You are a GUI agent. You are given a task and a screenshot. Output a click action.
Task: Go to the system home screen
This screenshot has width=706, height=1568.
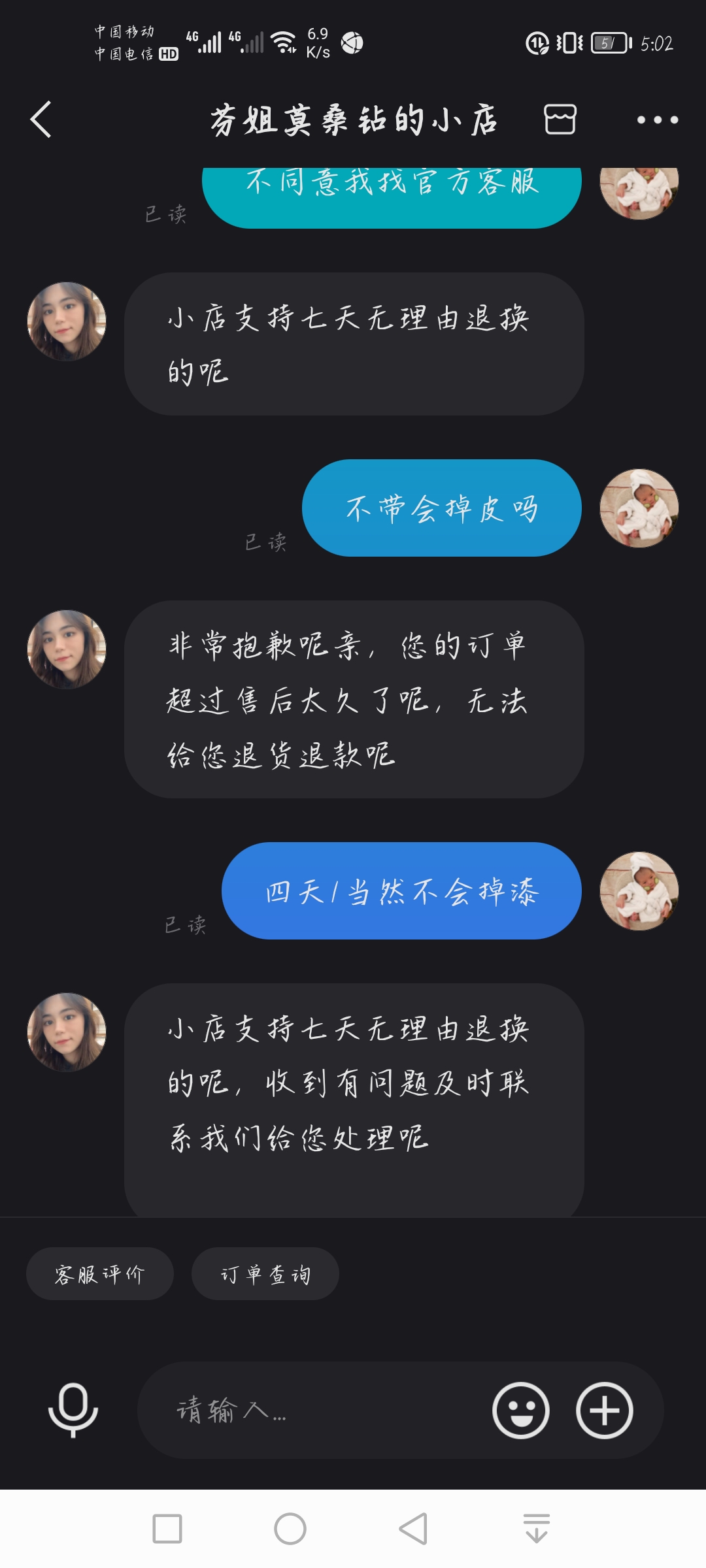pos(290,1529)
